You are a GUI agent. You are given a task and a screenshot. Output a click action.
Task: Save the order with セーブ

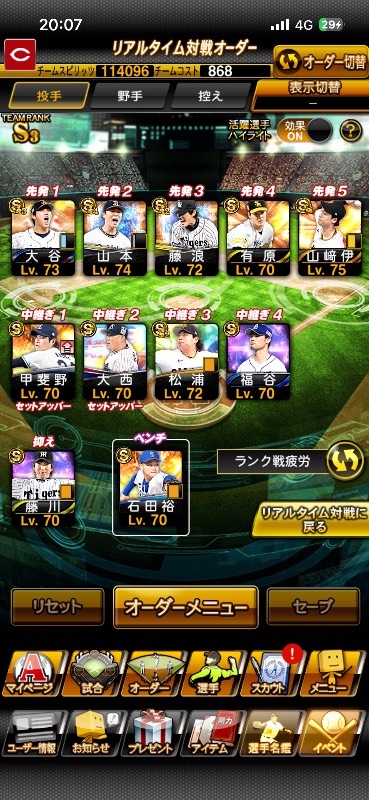[x=313, y=607]
